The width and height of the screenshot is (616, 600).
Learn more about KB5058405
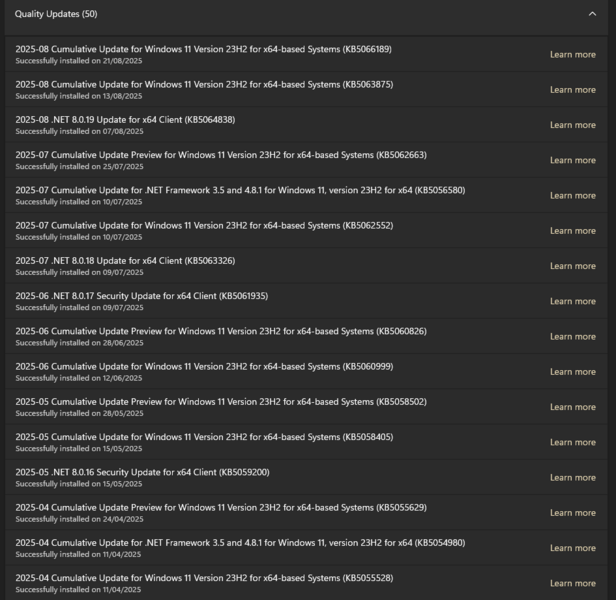coord(572,442)
